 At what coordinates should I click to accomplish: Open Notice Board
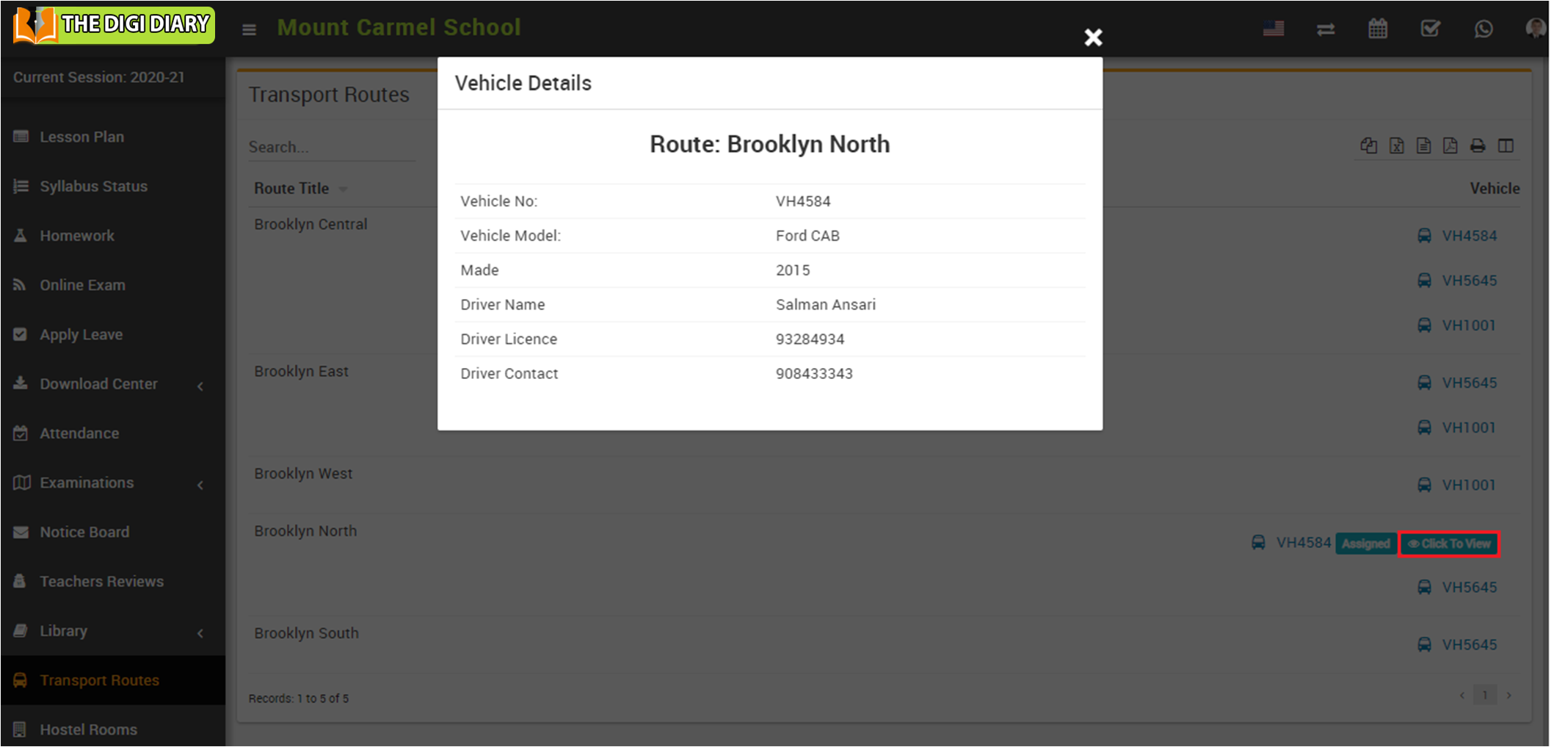point(84,532)
